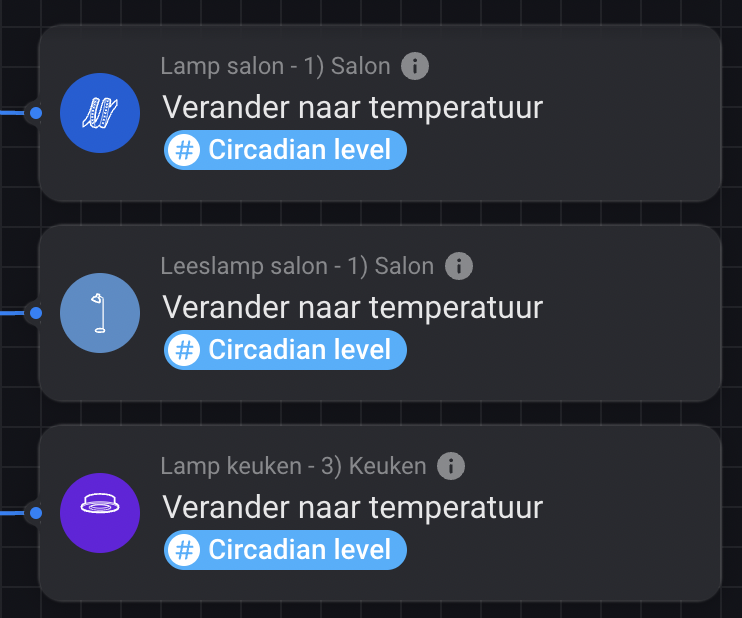Image resolution: width=742 pixels, height=618 pixels.
Task: Edit Circadian level tag on Lamp keuken
Action: click(x=286, y=550)
